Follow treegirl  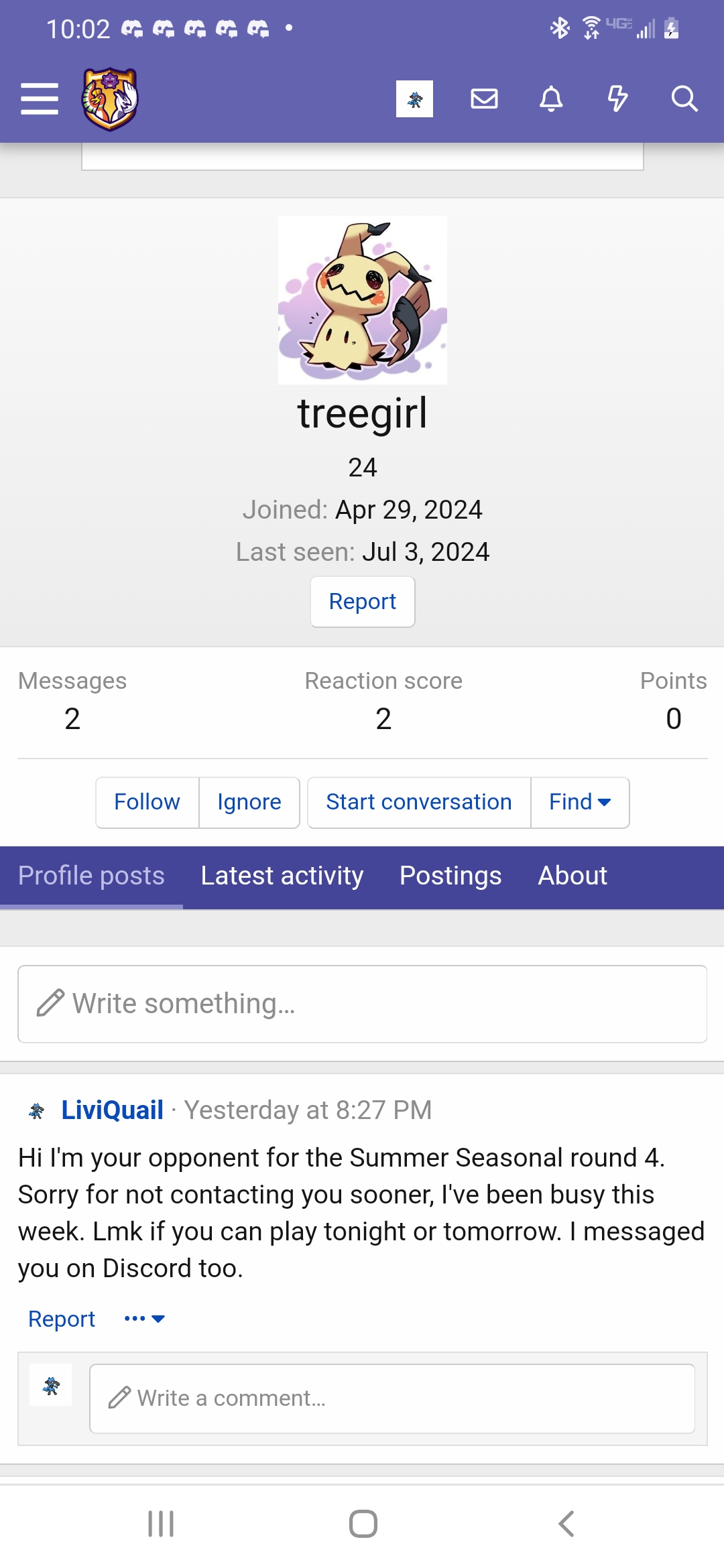click(x=147, y=802)
